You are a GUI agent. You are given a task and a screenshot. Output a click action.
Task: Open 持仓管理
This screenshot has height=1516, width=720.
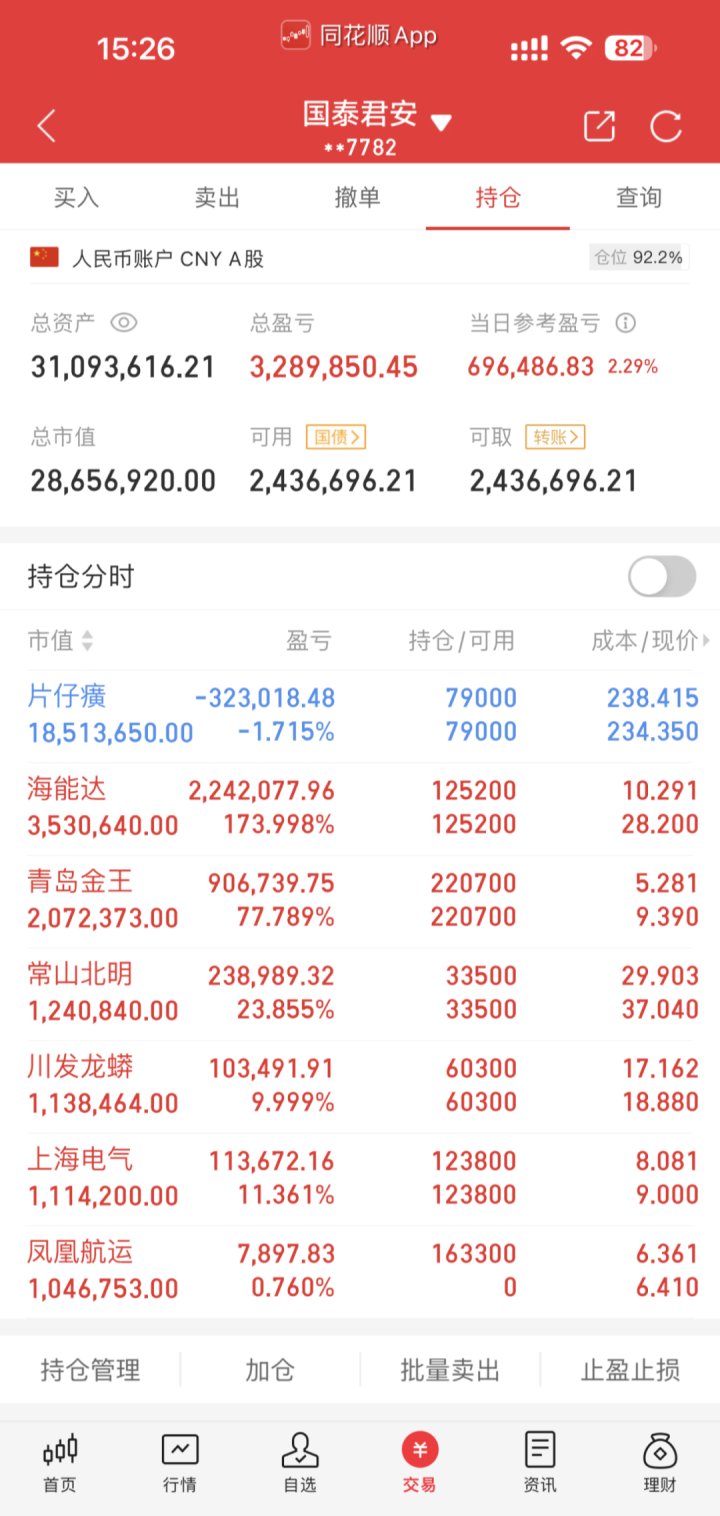90,1370
